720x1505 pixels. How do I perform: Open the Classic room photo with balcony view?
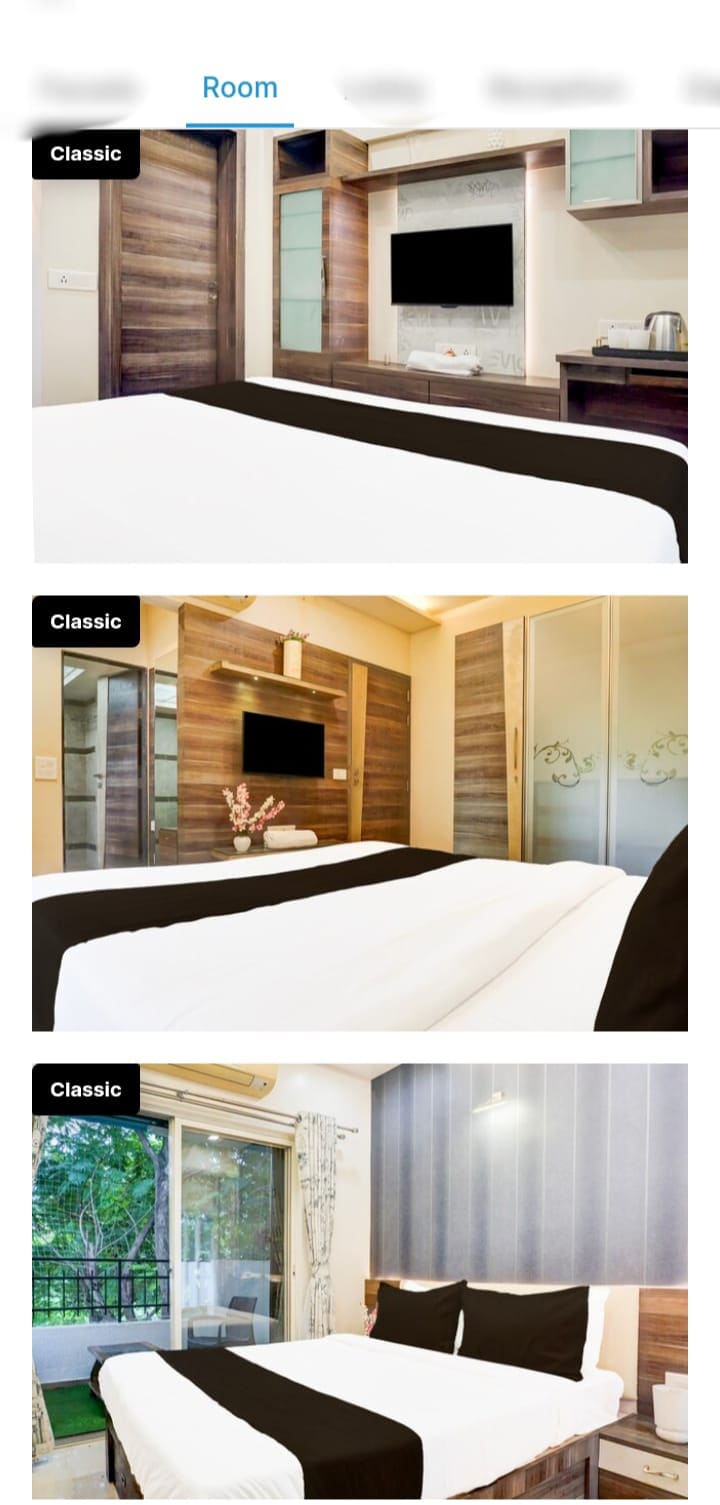click(x=360, y=1280)
